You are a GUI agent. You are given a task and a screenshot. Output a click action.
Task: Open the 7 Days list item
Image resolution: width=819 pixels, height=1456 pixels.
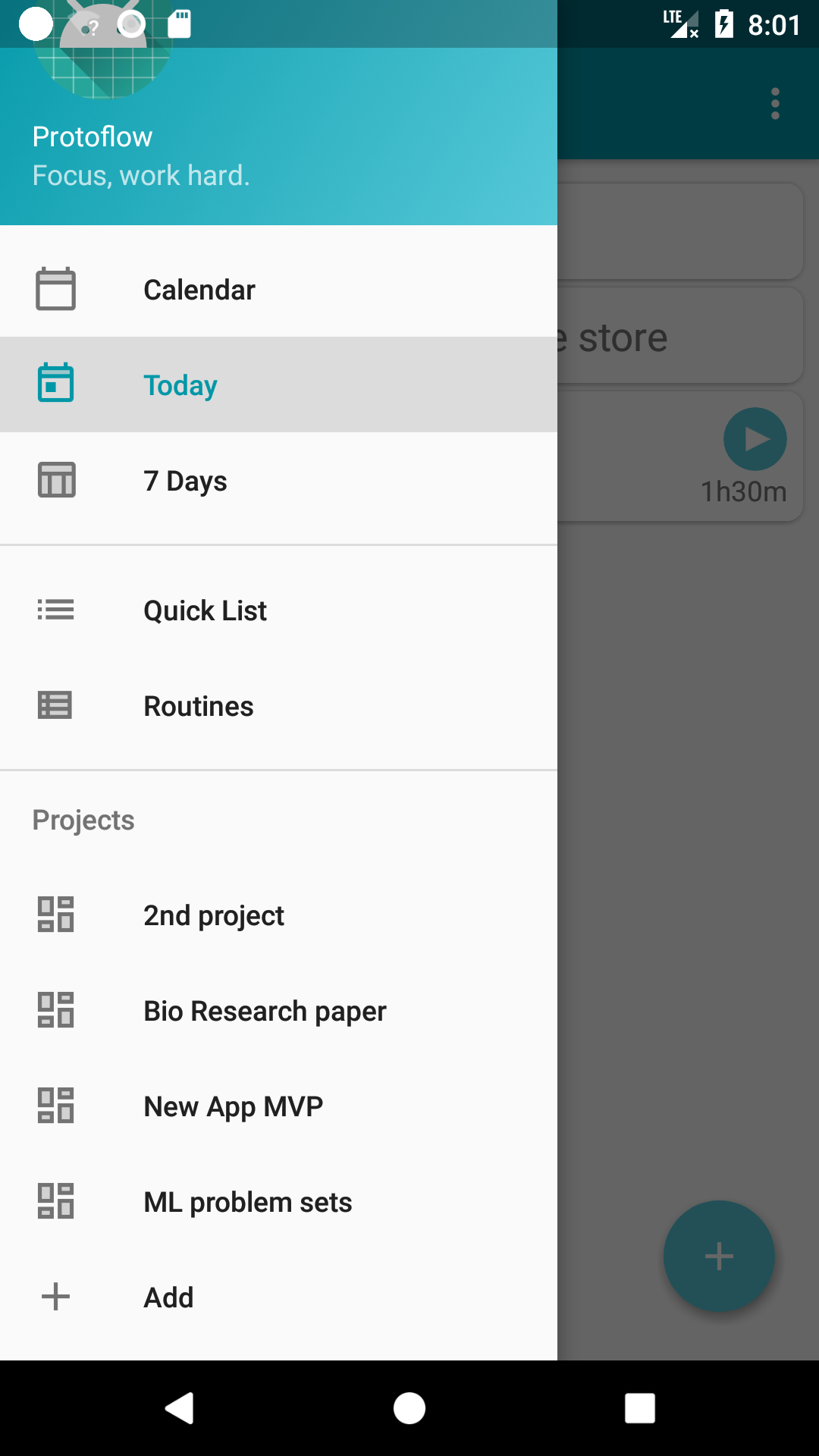(186, 480)
